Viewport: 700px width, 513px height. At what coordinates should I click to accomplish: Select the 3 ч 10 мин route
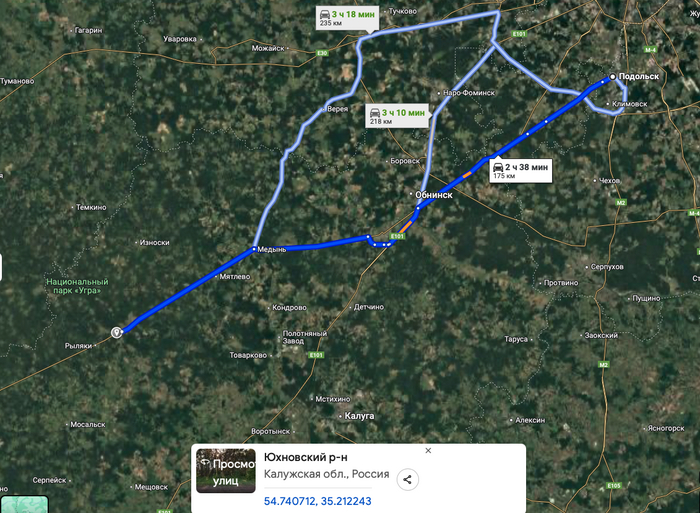tap(397, 116)
